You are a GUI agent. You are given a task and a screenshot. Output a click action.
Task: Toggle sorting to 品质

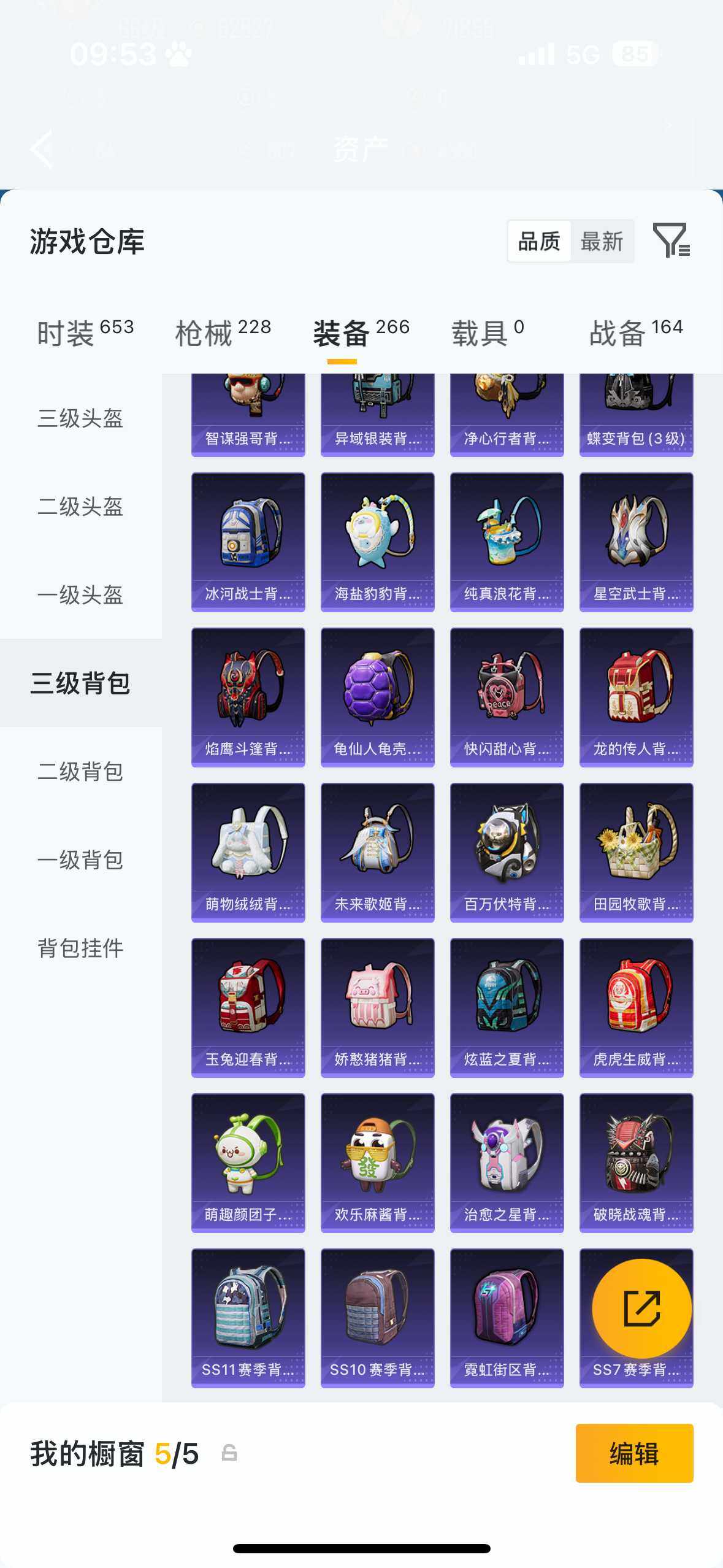point(538,240)
